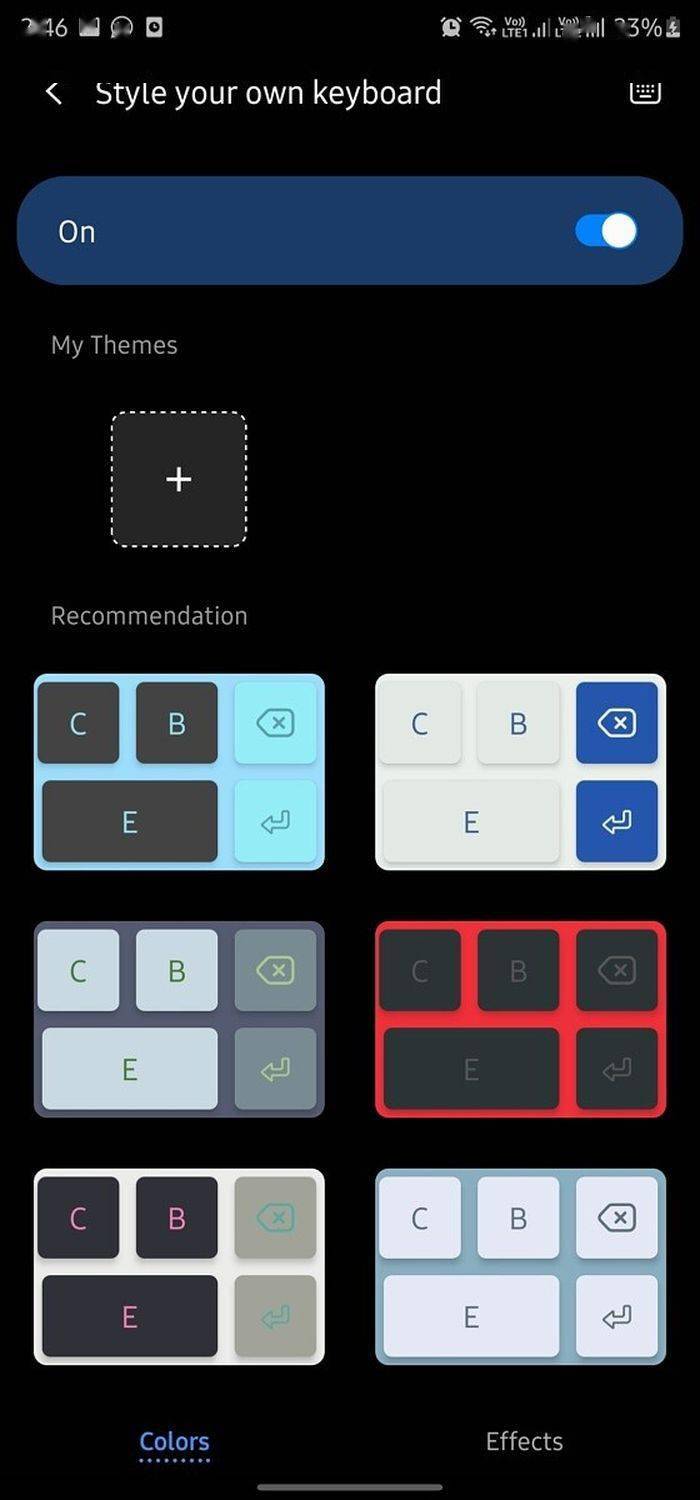Select the red background dark keys theme

point(520,1018)
